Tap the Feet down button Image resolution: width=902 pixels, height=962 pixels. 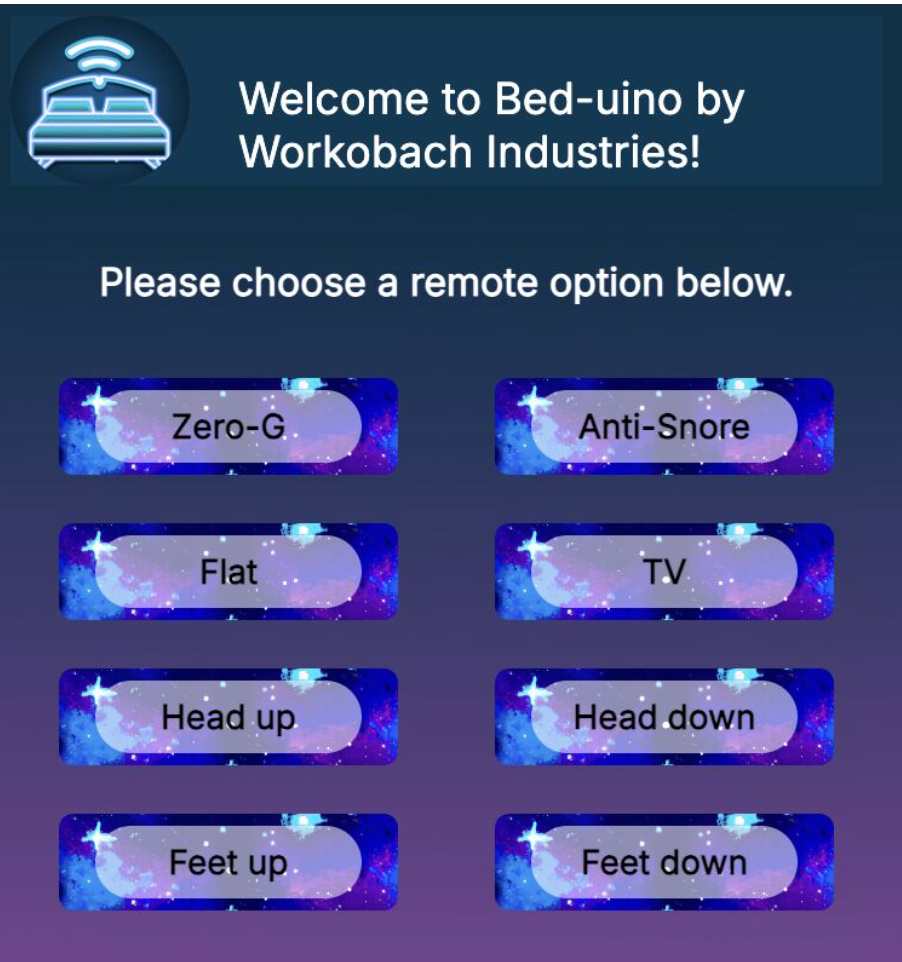click(x=664, y=862)
